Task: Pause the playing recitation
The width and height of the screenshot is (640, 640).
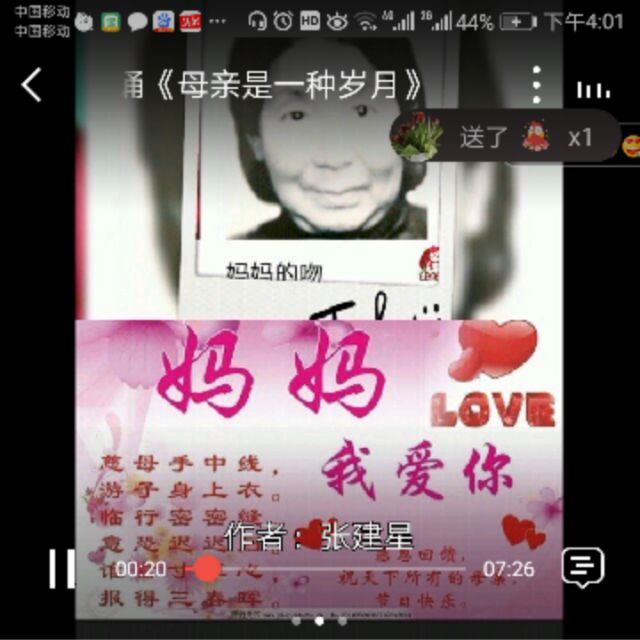Action: click(62, 568)
